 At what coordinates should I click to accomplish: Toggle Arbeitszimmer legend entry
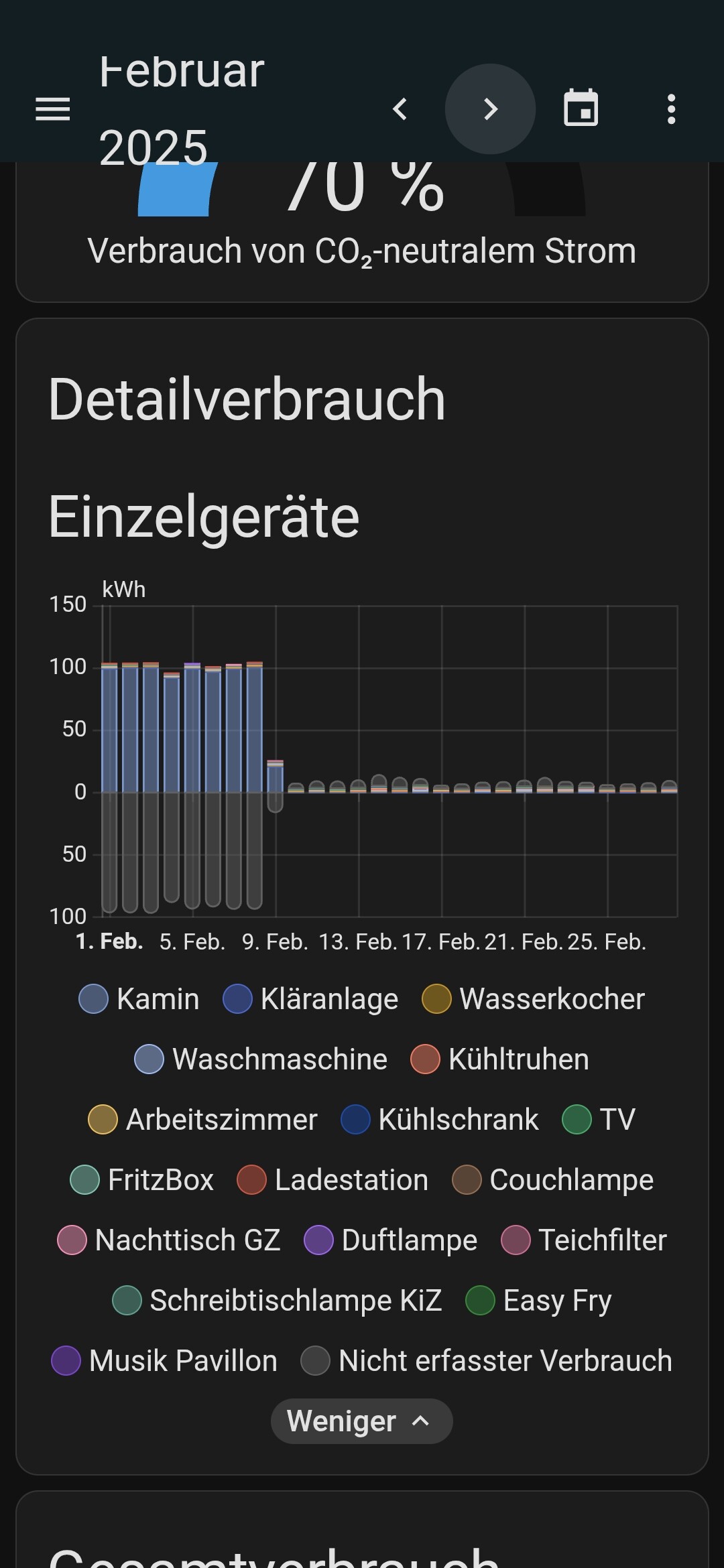tap(203, 1120)
